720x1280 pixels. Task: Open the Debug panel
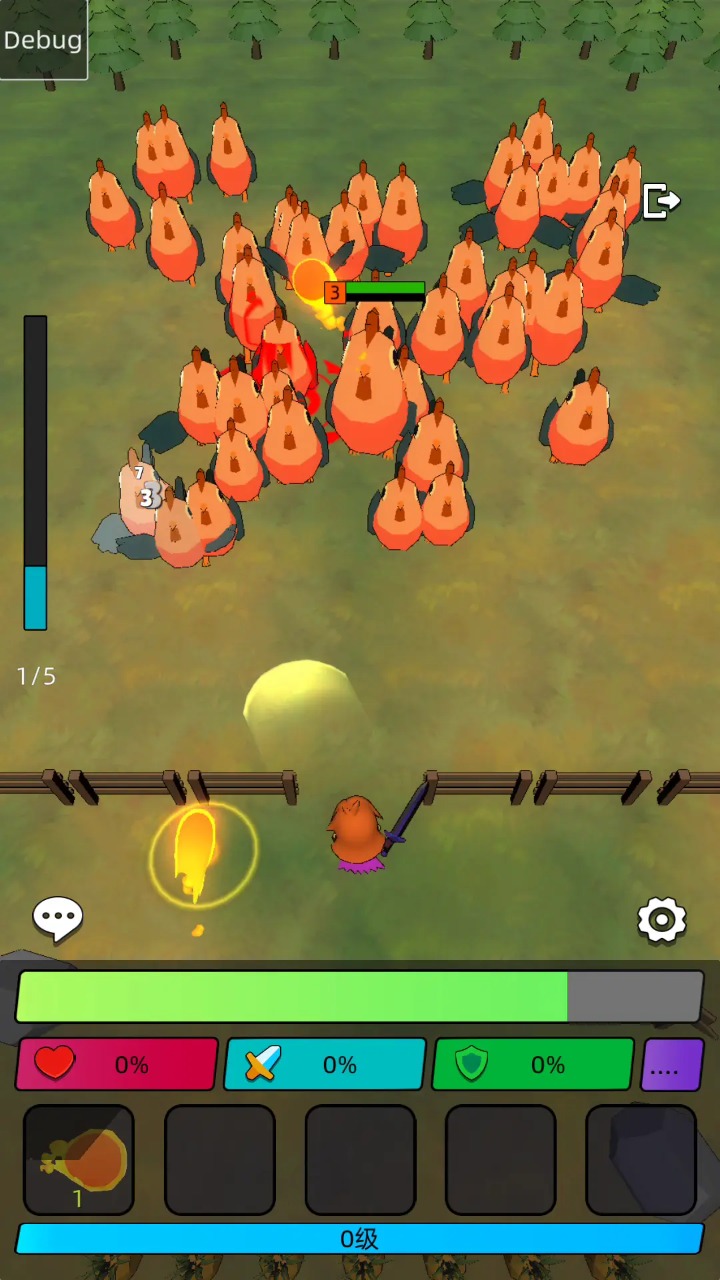(43, 39)
